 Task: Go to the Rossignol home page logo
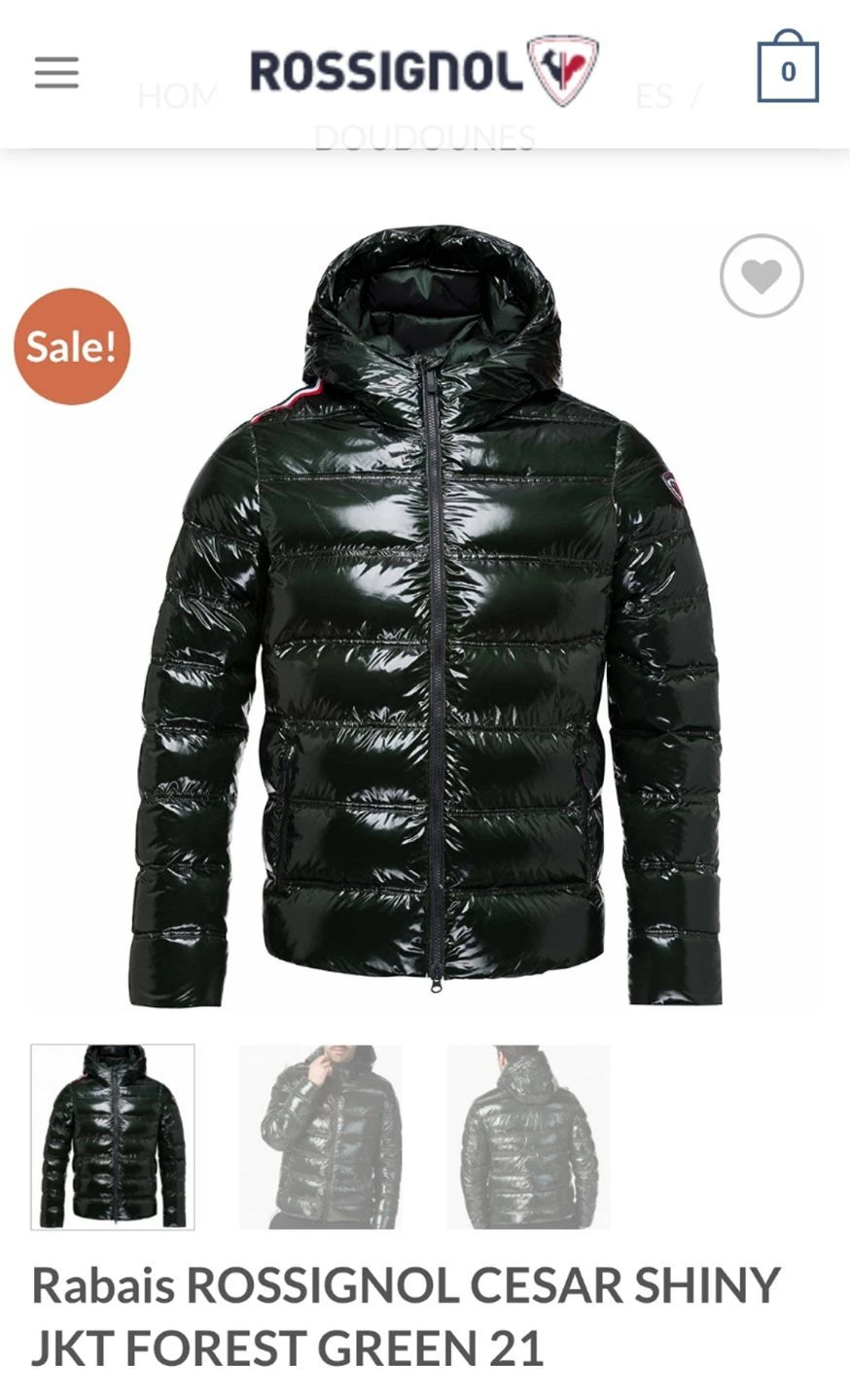[424, 71]
